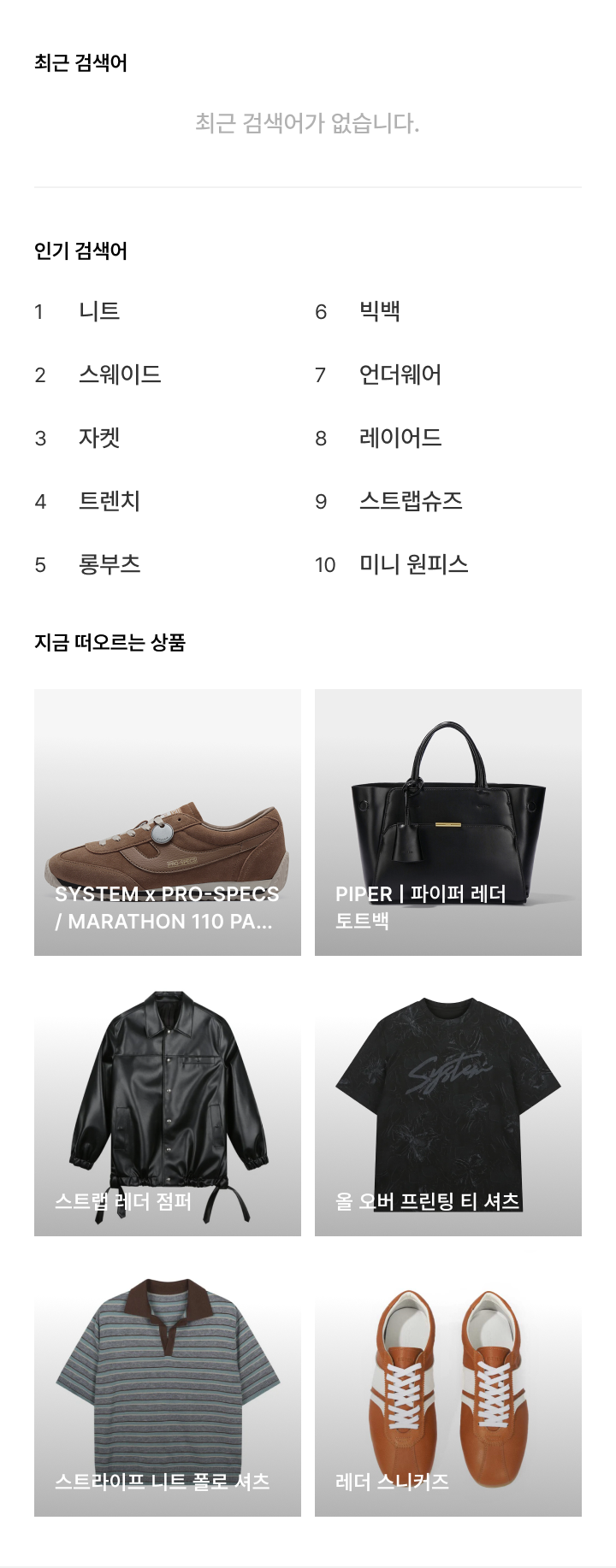View the 레더 스니커즈 product
This screenshot has height=1568, width=616.
pos(448,1383)
